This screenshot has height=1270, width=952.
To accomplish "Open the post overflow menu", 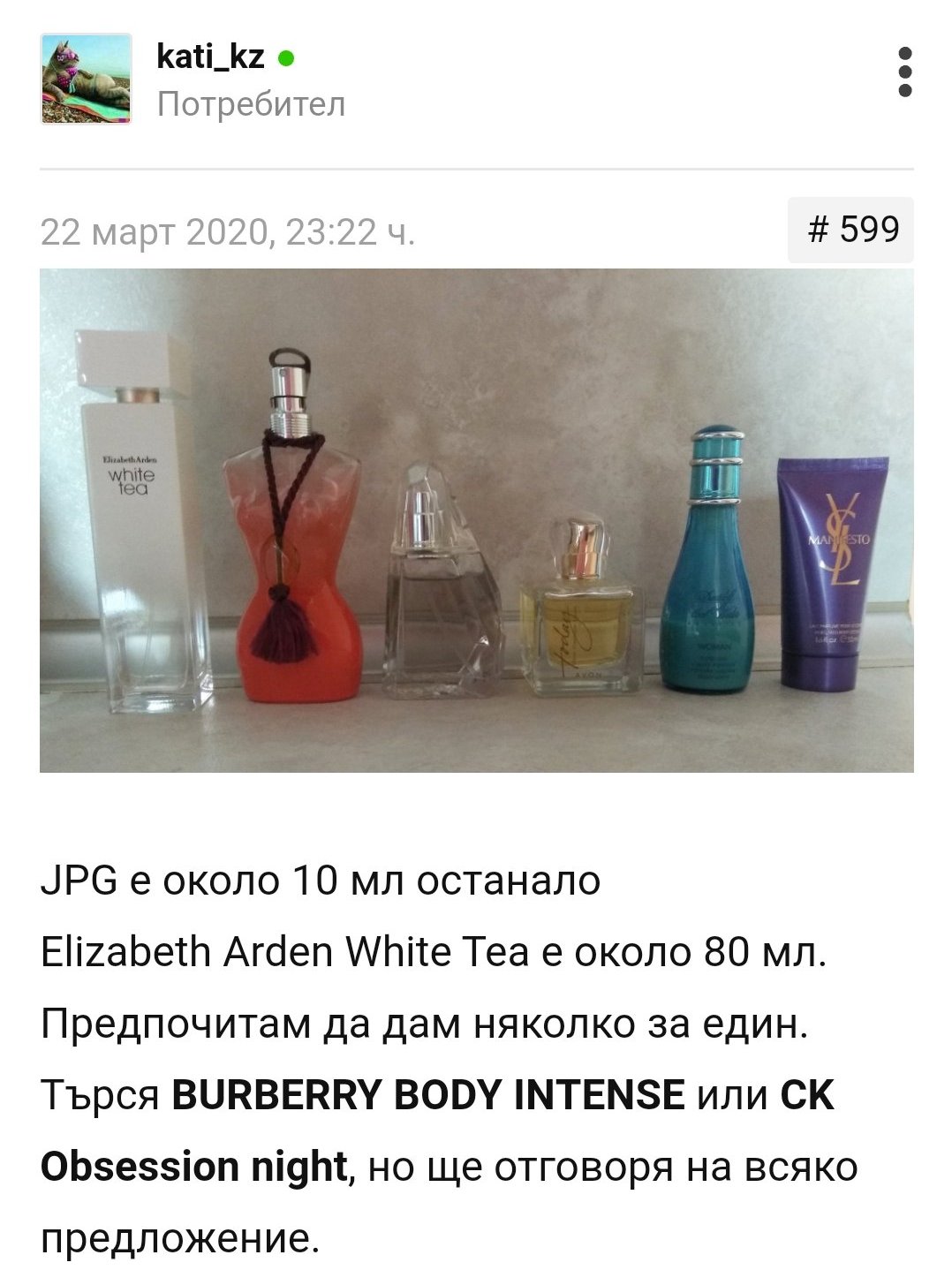I will 904,72.
